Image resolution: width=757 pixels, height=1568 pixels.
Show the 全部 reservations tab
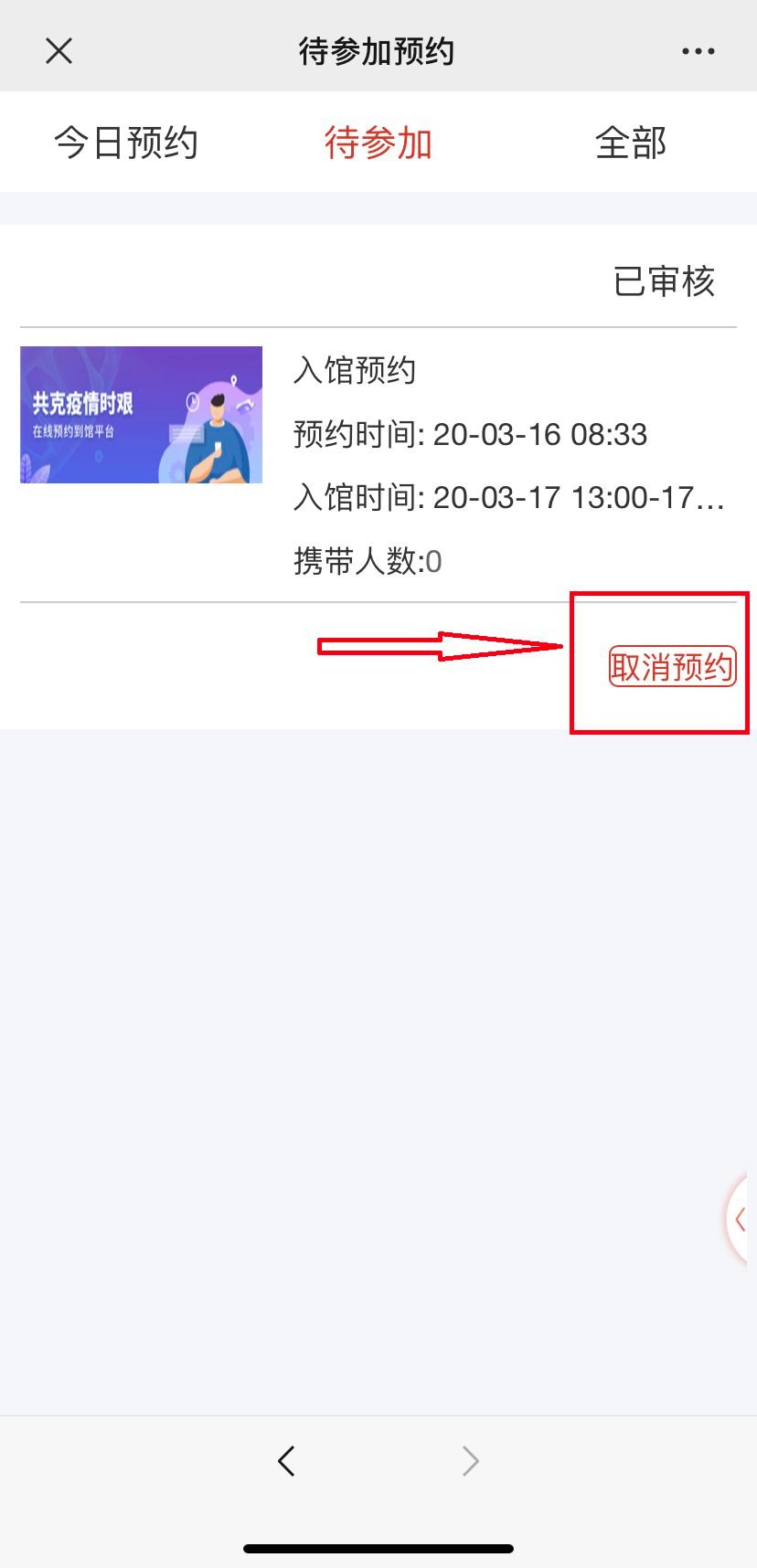(x=630, y=143)
